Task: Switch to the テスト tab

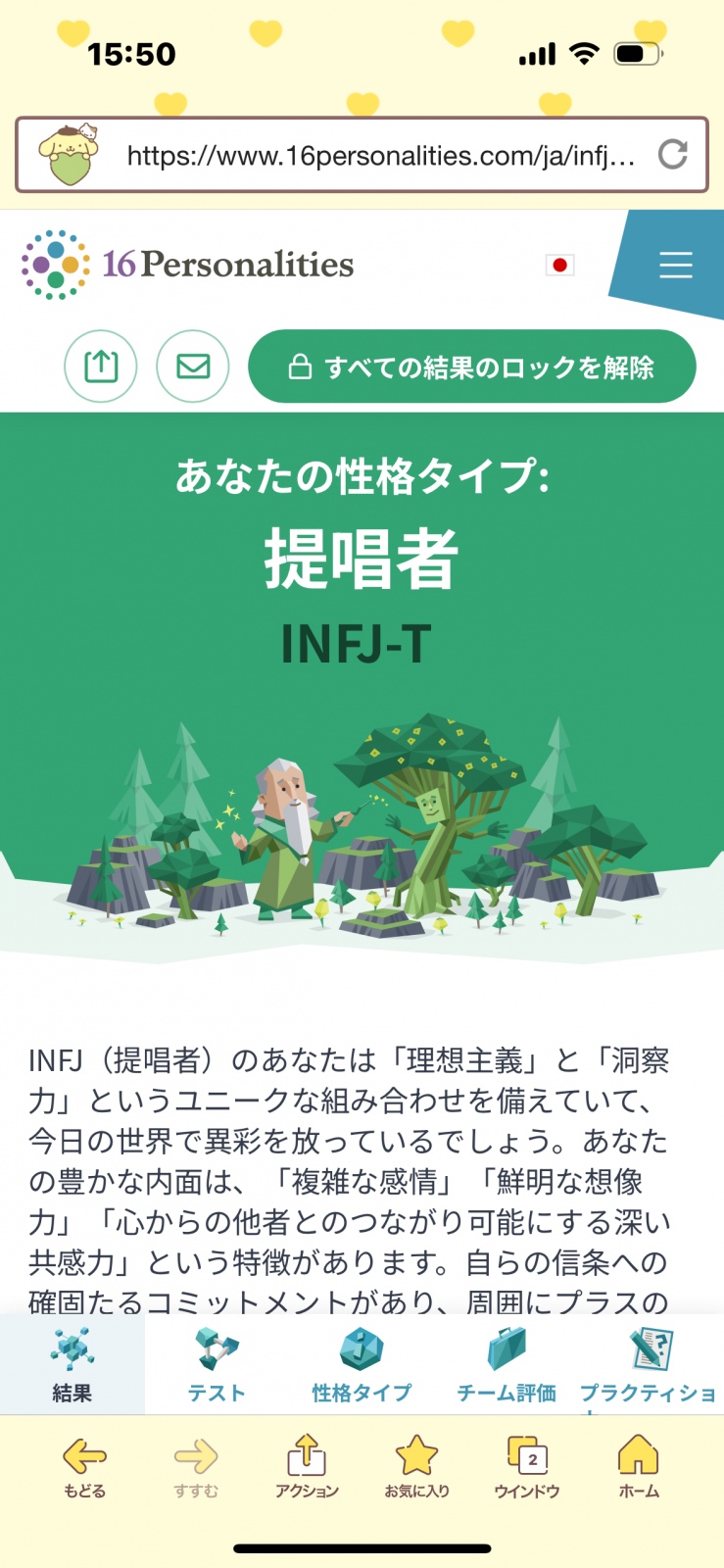Action: pos(217,1364)
